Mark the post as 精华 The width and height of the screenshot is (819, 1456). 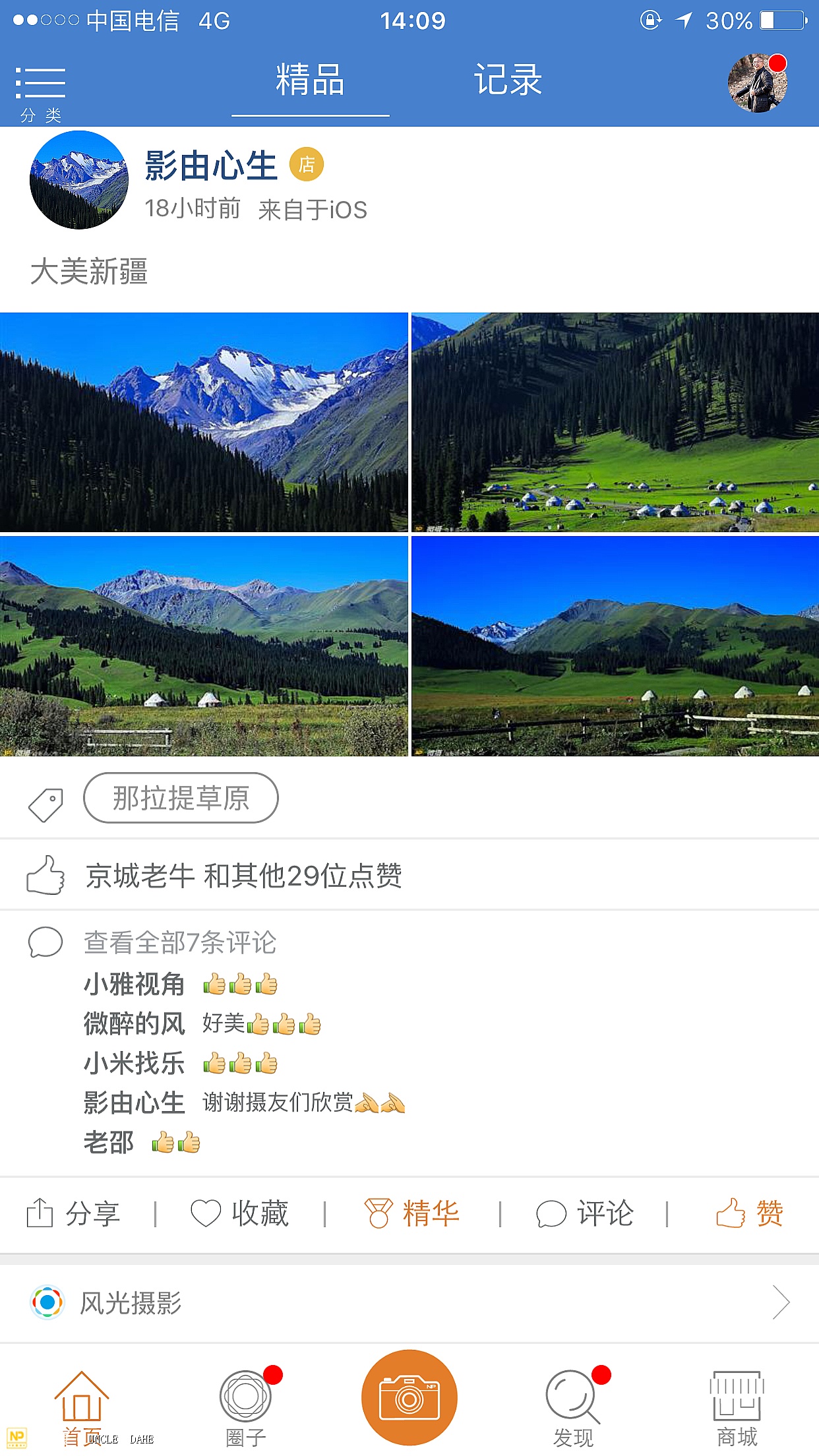412,1213
